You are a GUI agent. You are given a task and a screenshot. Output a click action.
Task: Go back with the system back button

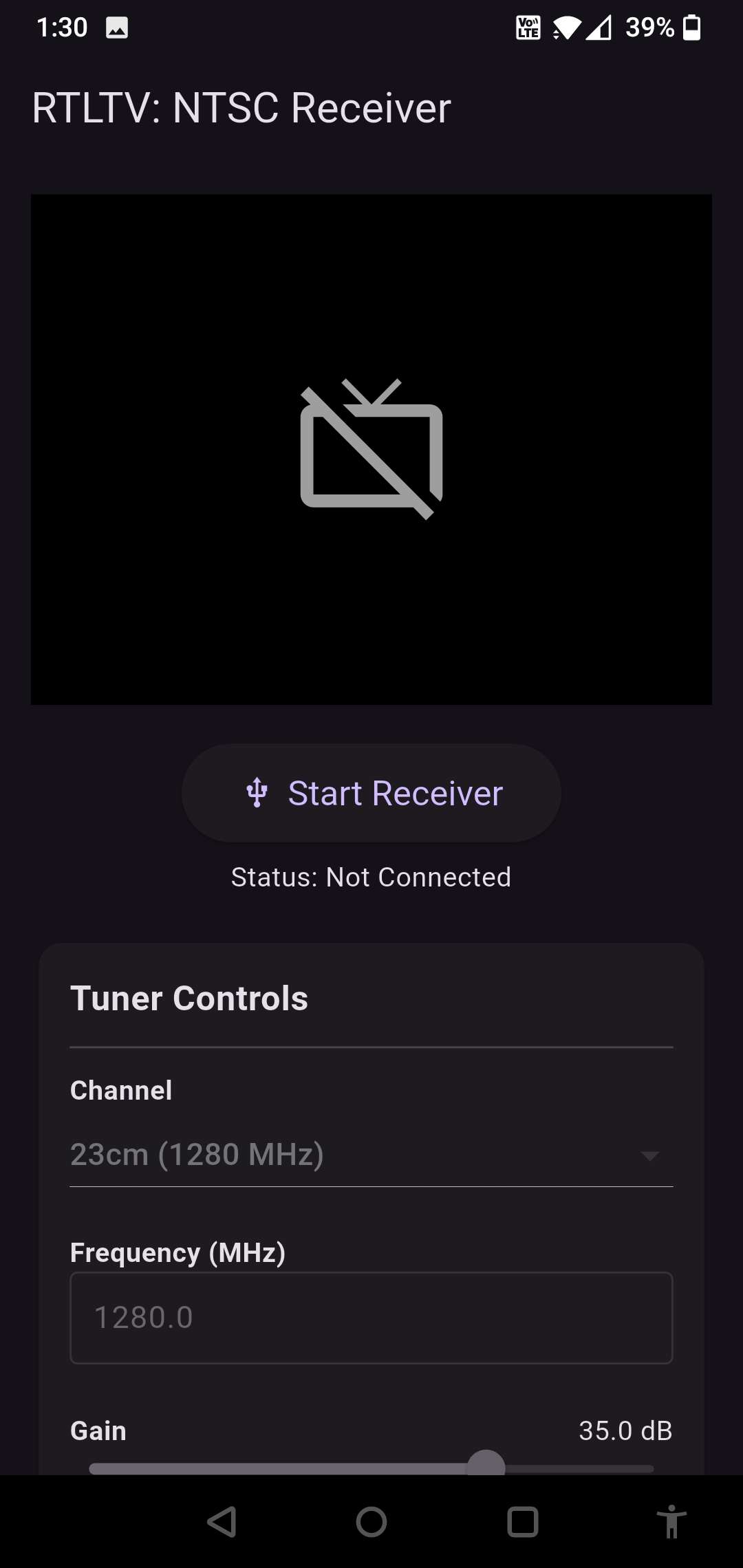pyautogui.click(x=222, y=1522)
